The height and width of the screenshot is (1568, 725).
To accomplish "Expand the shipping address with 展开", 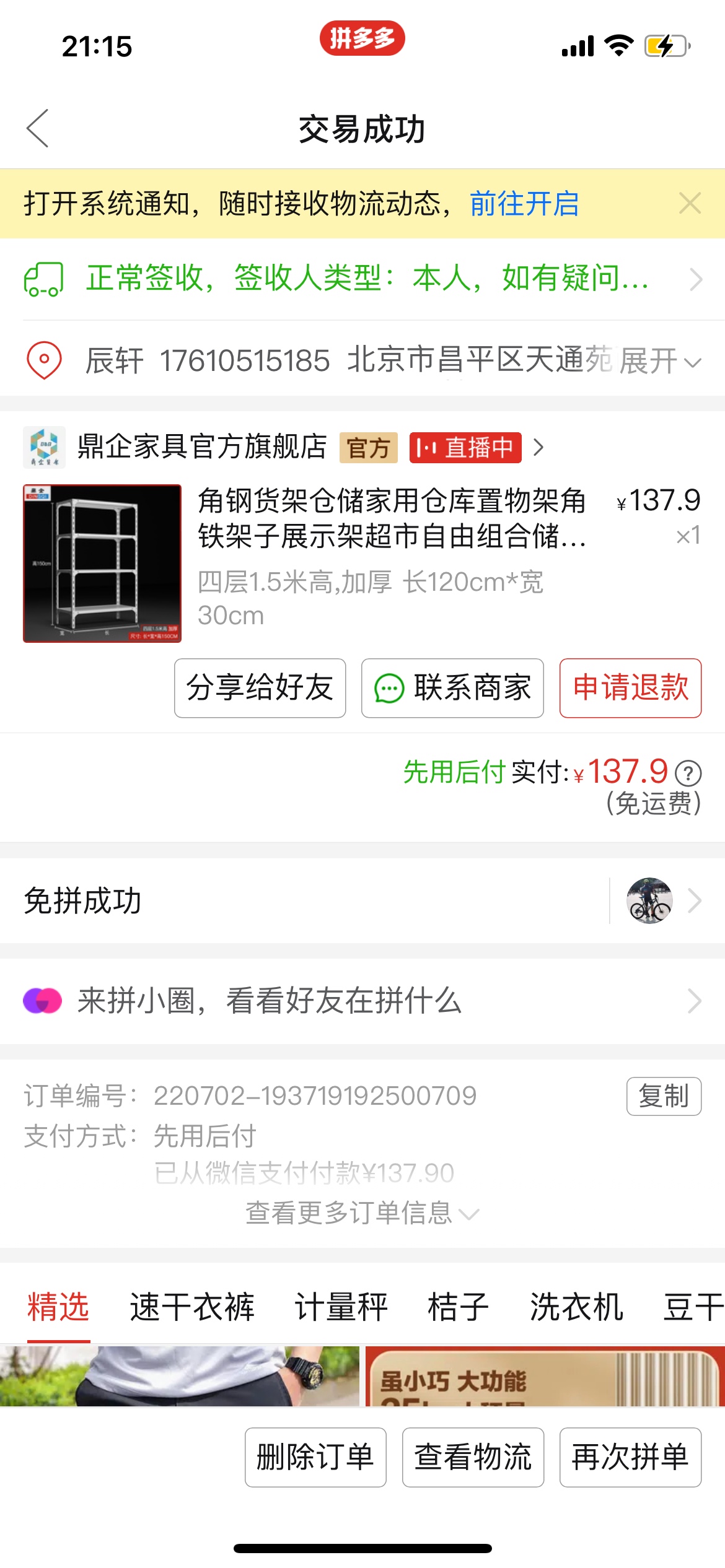I will (x=661, y=361).
